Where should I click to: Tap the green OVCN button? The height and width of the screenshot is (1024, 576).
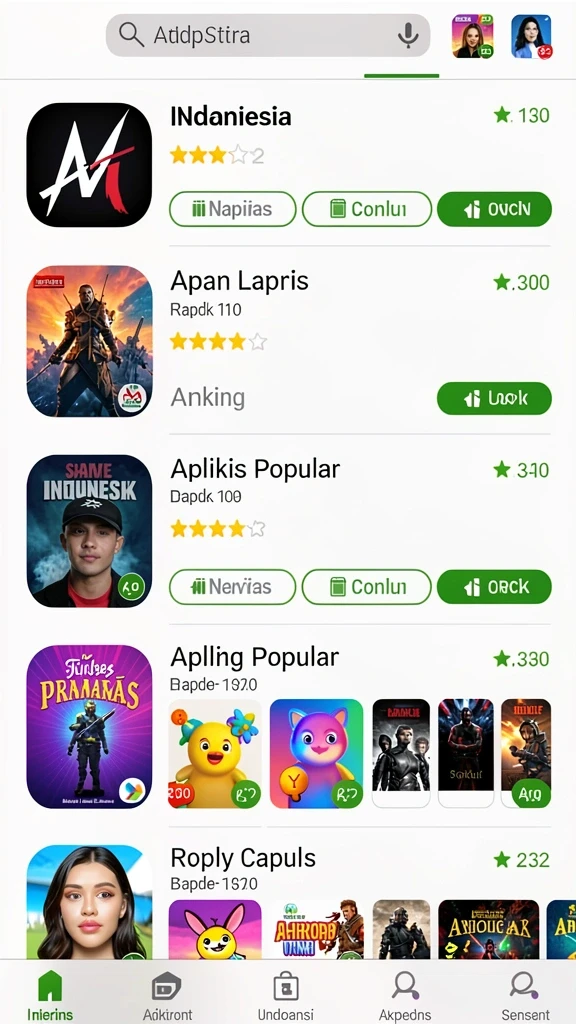(494, 209)
